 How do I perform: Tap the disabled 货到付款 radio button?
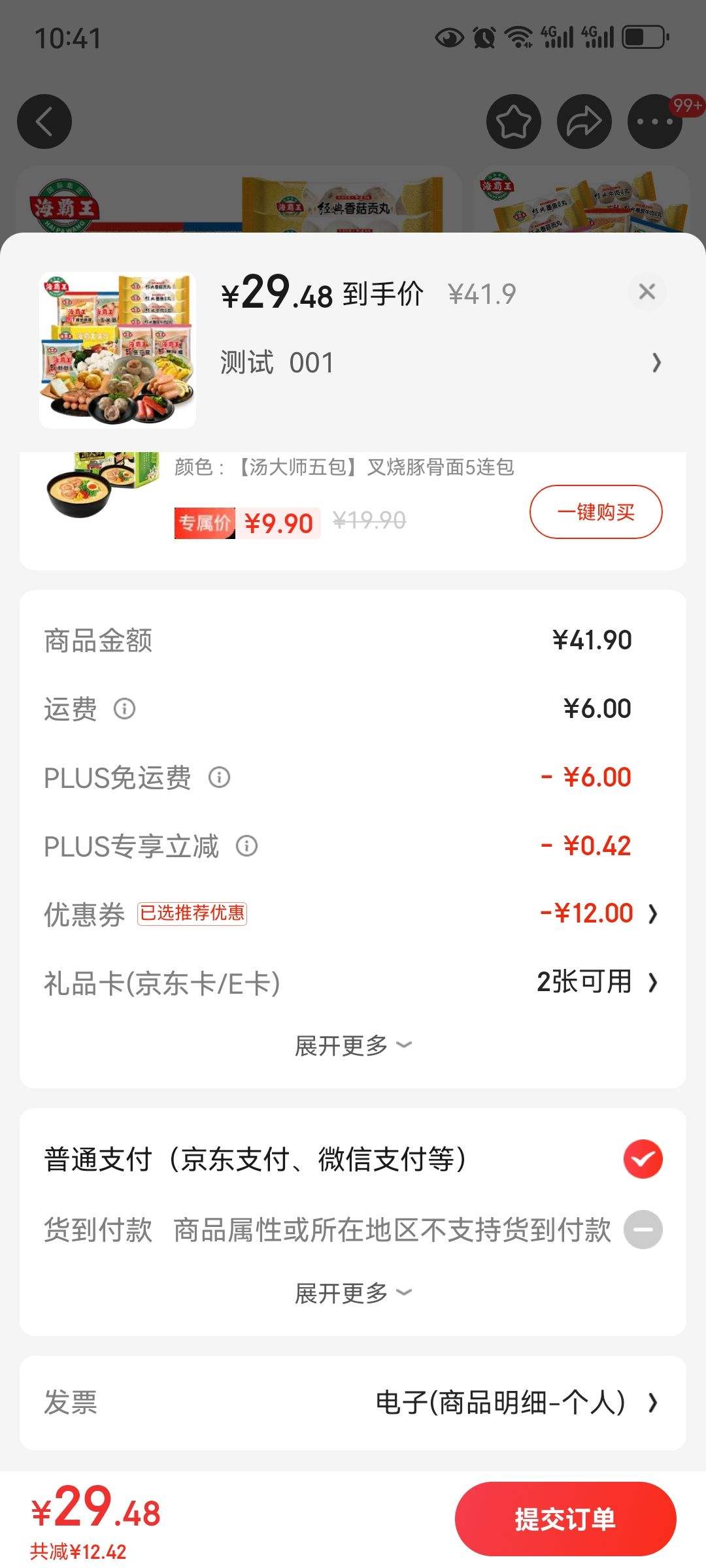pyautogui.click(x=645, y=1228)
